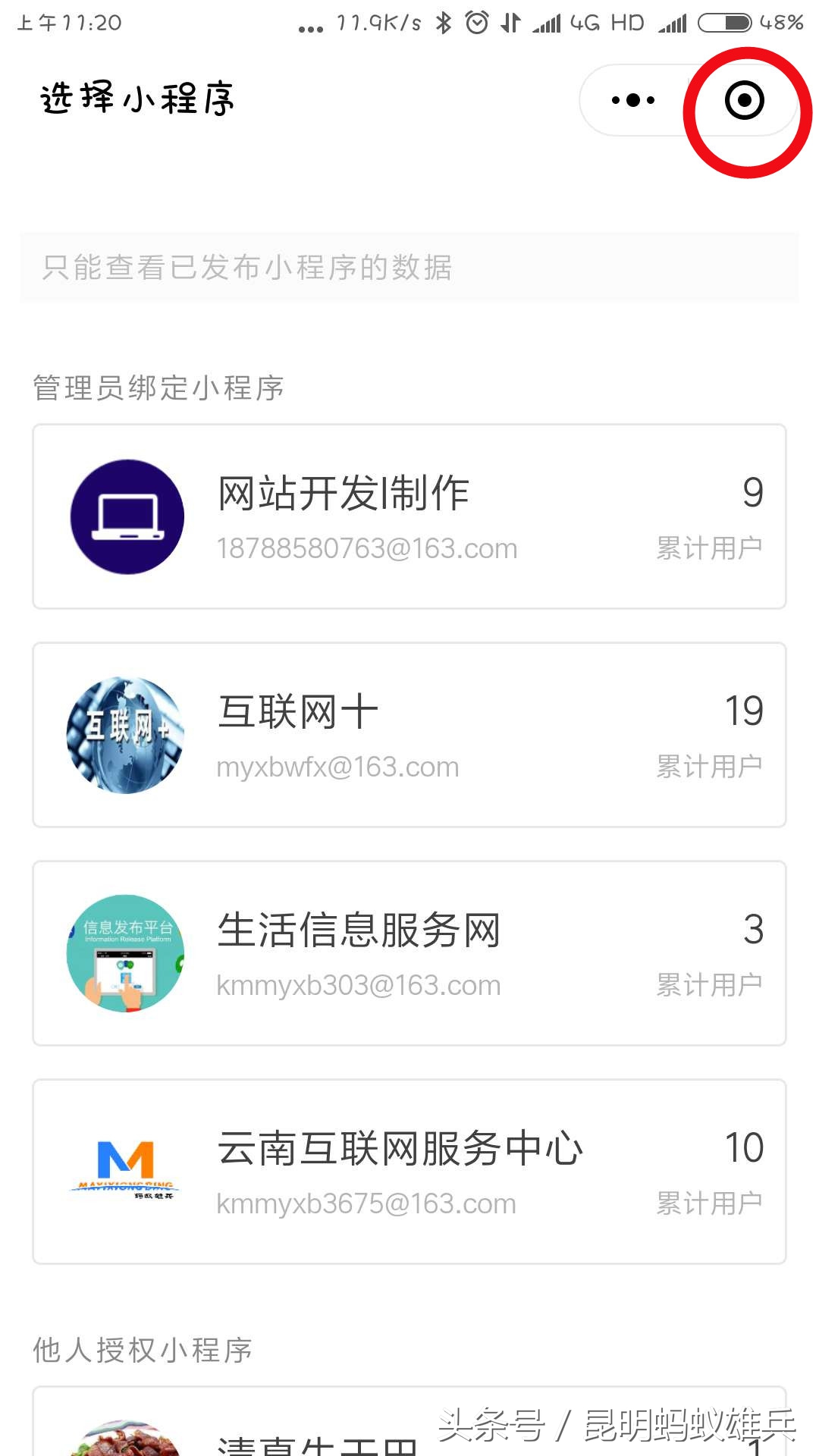This screenshot has width=819, height=1456.
Task: Tap the circled capsule close icon
Action: tap(744, 99)
